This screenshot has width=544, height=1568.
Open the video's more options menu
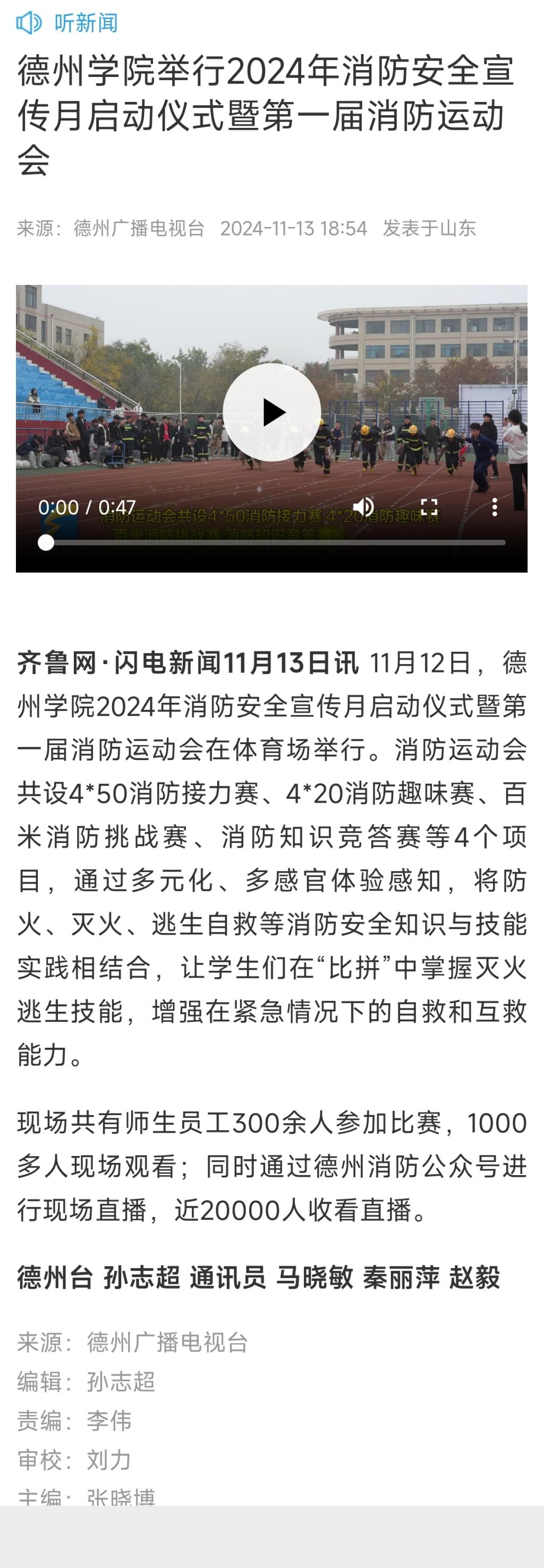click(x=495, y=507)
